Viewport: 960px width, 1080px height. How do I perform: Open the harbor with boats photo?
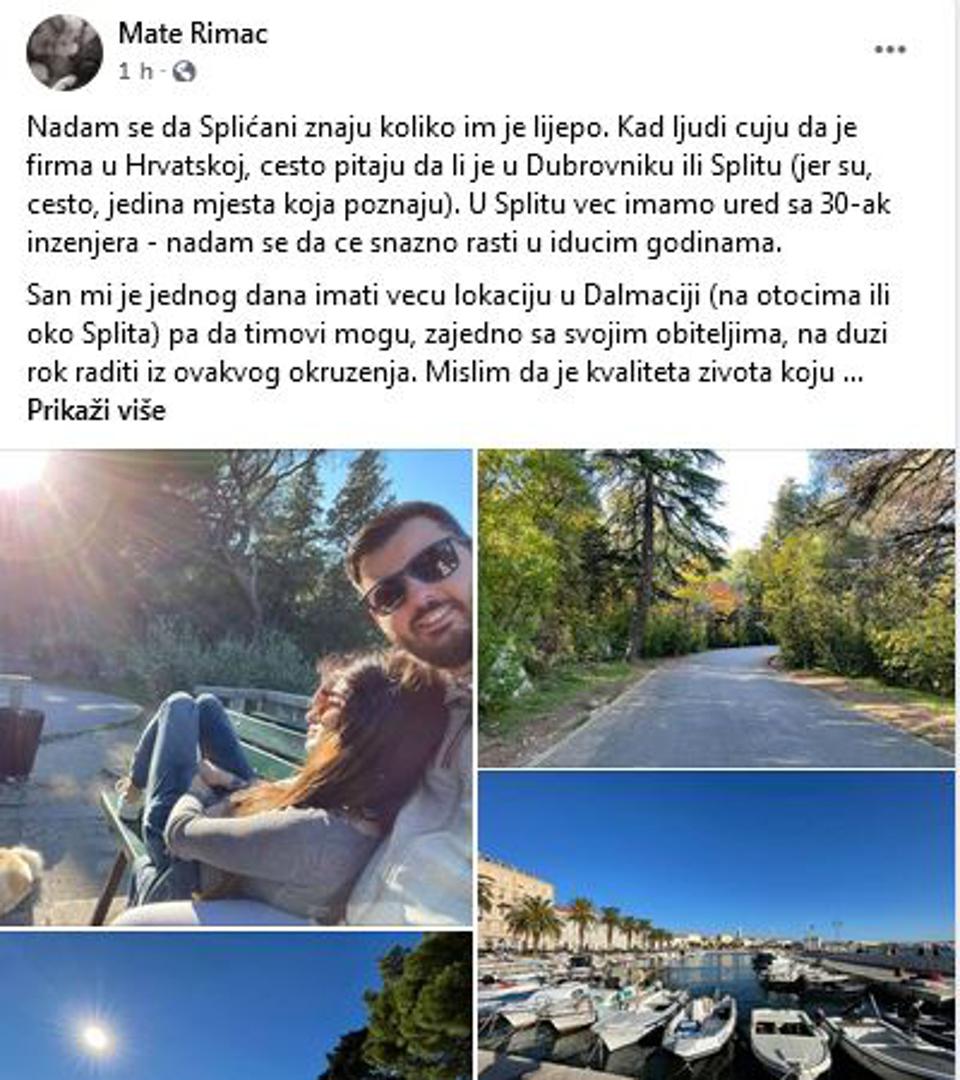tap(716, 925)
